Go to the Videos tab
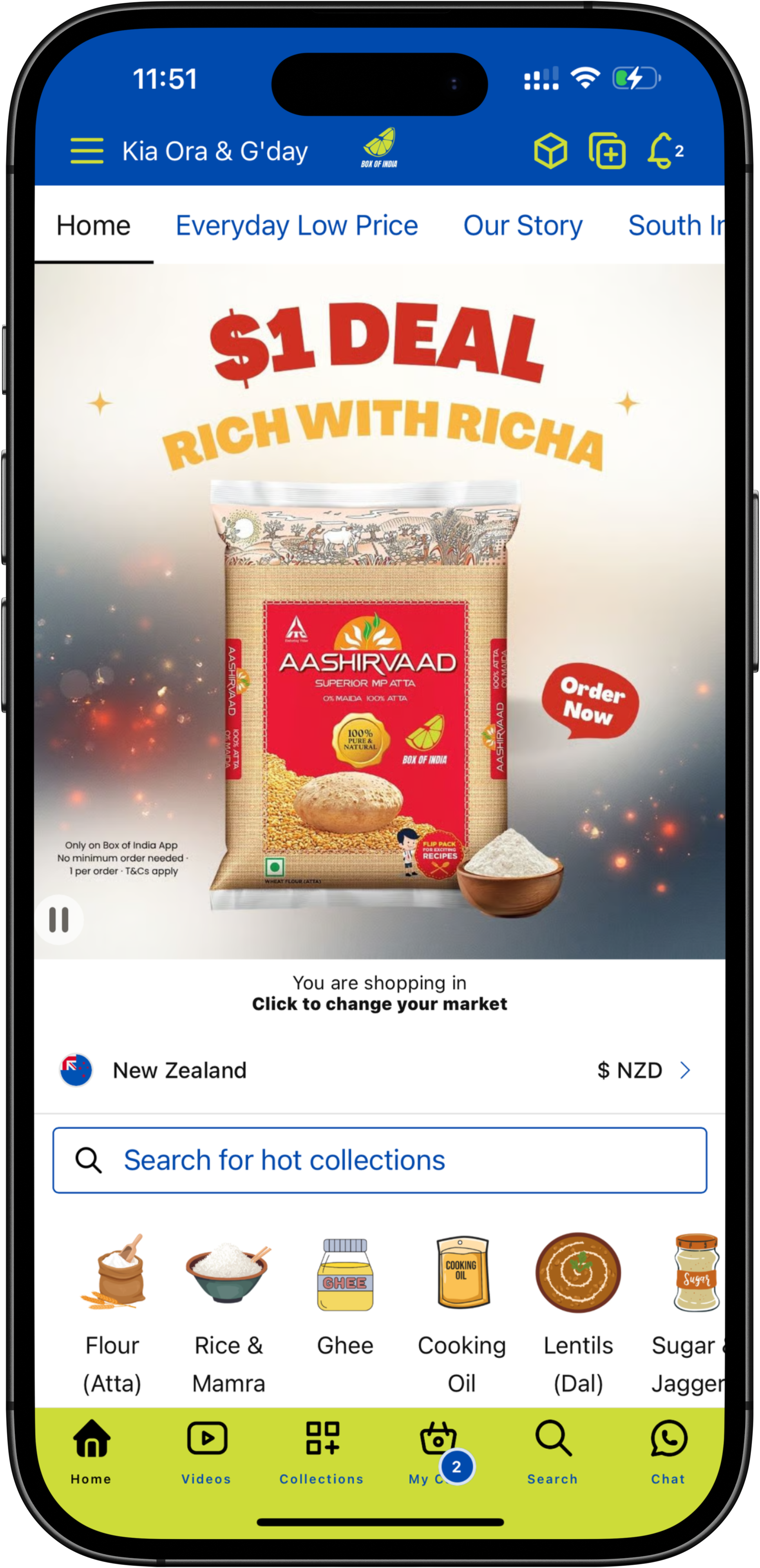Screen dimensions: 760x1568 pos(206,1452)
